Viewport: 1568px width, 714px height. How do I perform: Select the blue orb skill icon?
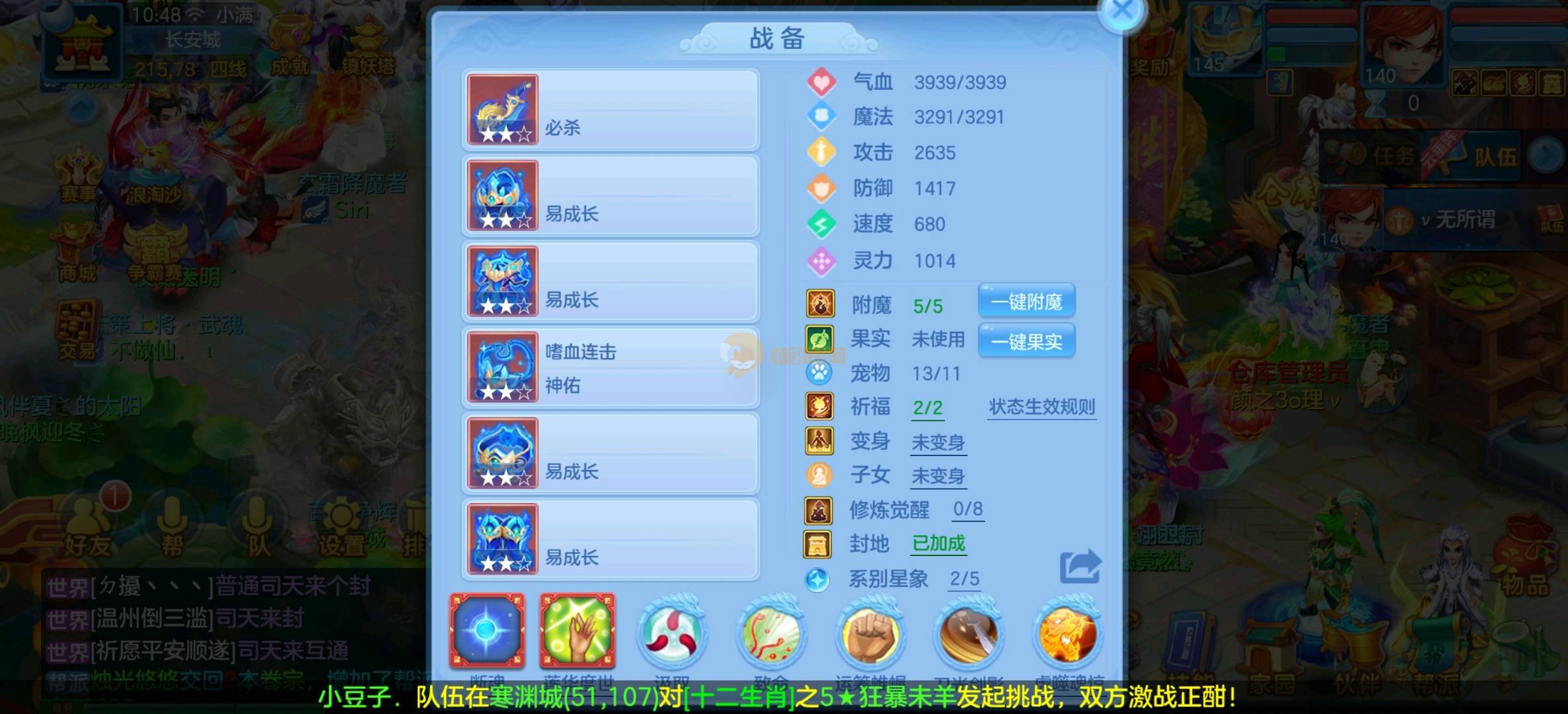pos(488,631)
